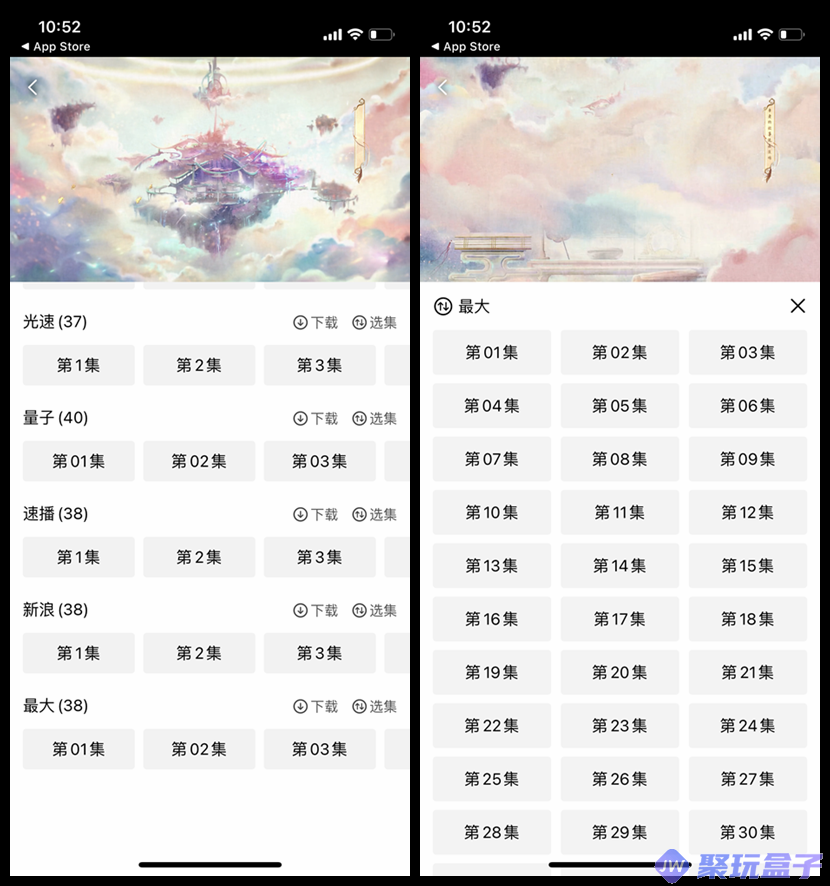Download episodes from the 量子 source

pyautogui.click(x=315, y=418)
